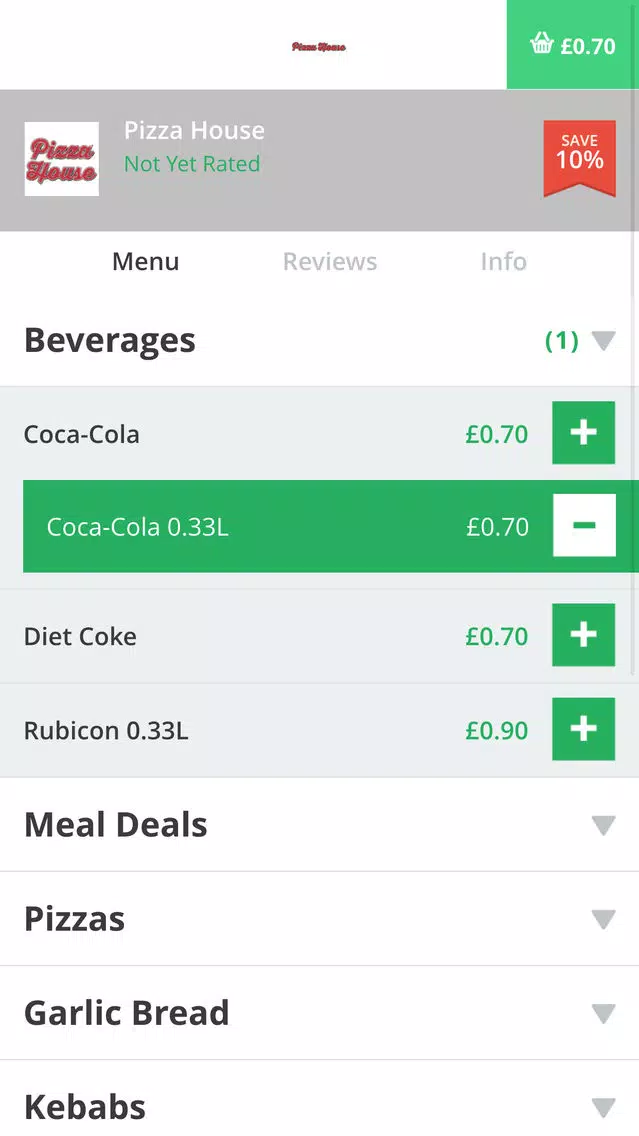Open the basket showing £0.70
The height and width of the screenshot is (1136, 639).
click(x=572, y=45)
